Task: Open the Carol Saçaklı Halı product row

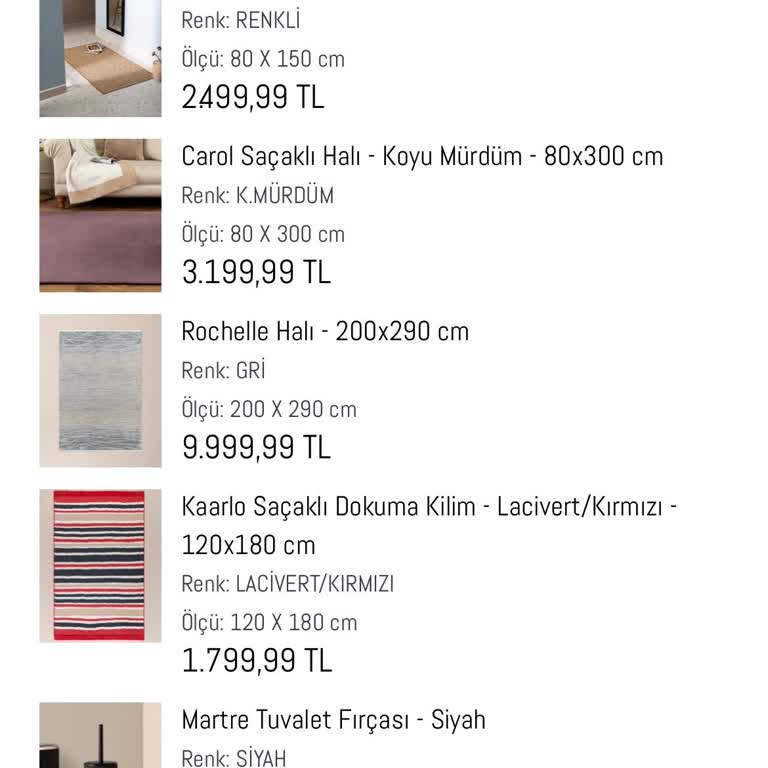Action: click(x=421, y=157)
